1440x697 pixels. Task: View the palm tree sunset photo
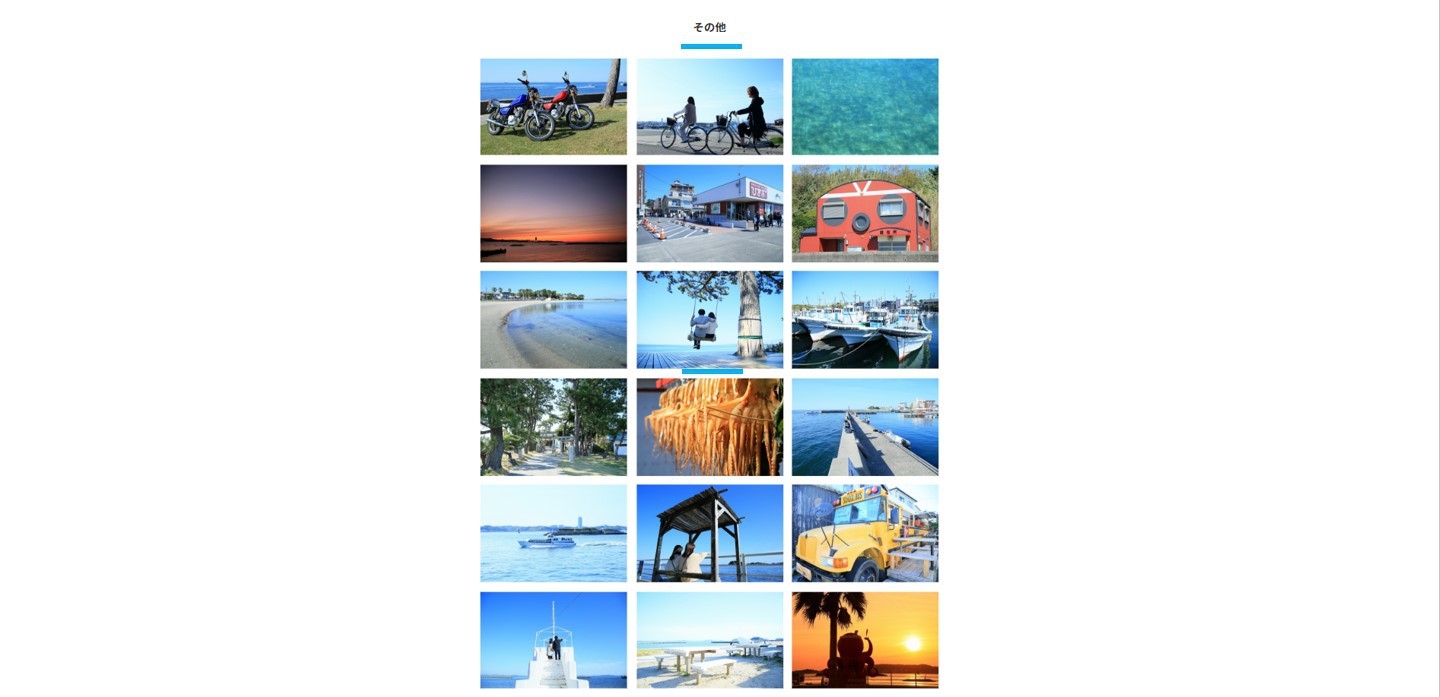click(865, 640)
